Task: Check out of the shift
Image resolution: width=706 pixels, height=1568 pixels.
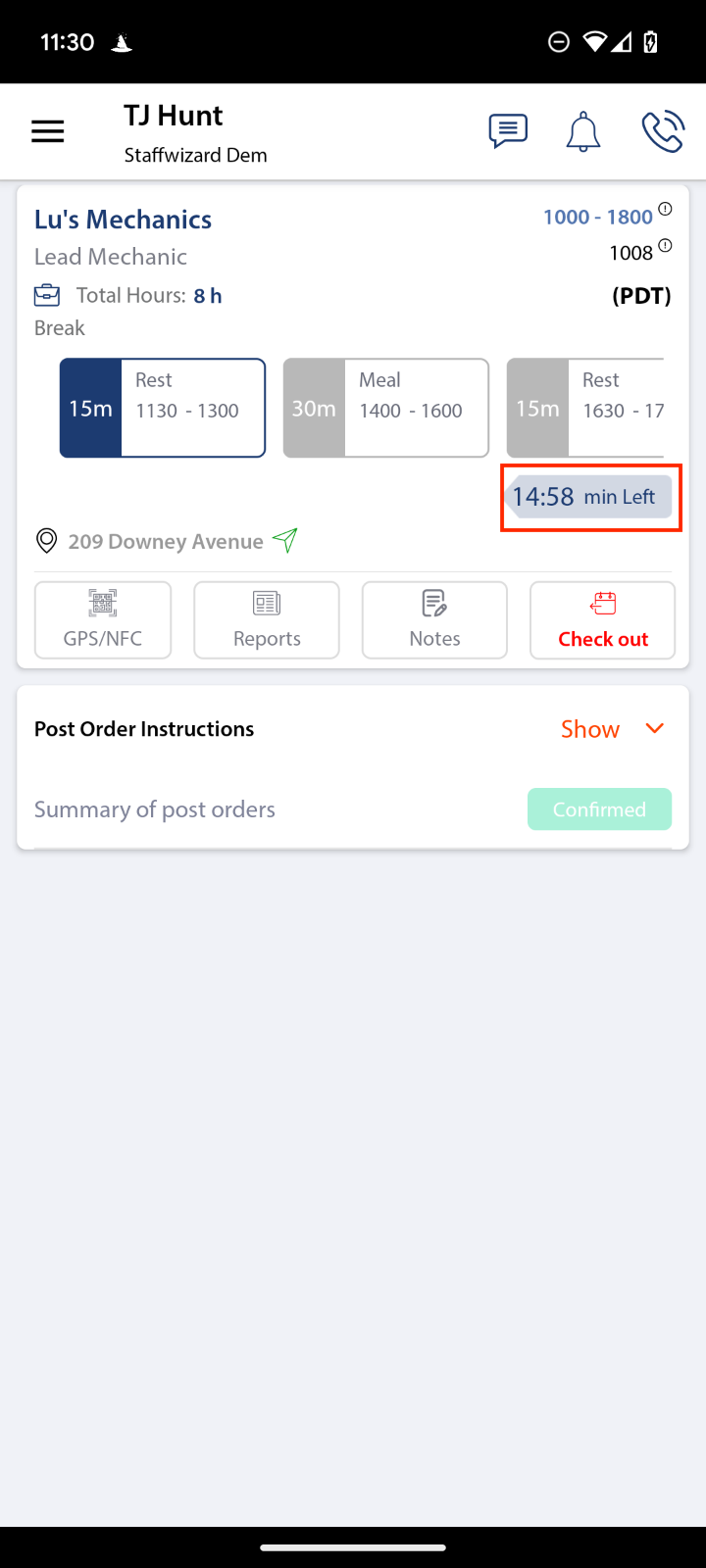Action: coord(602,620)
